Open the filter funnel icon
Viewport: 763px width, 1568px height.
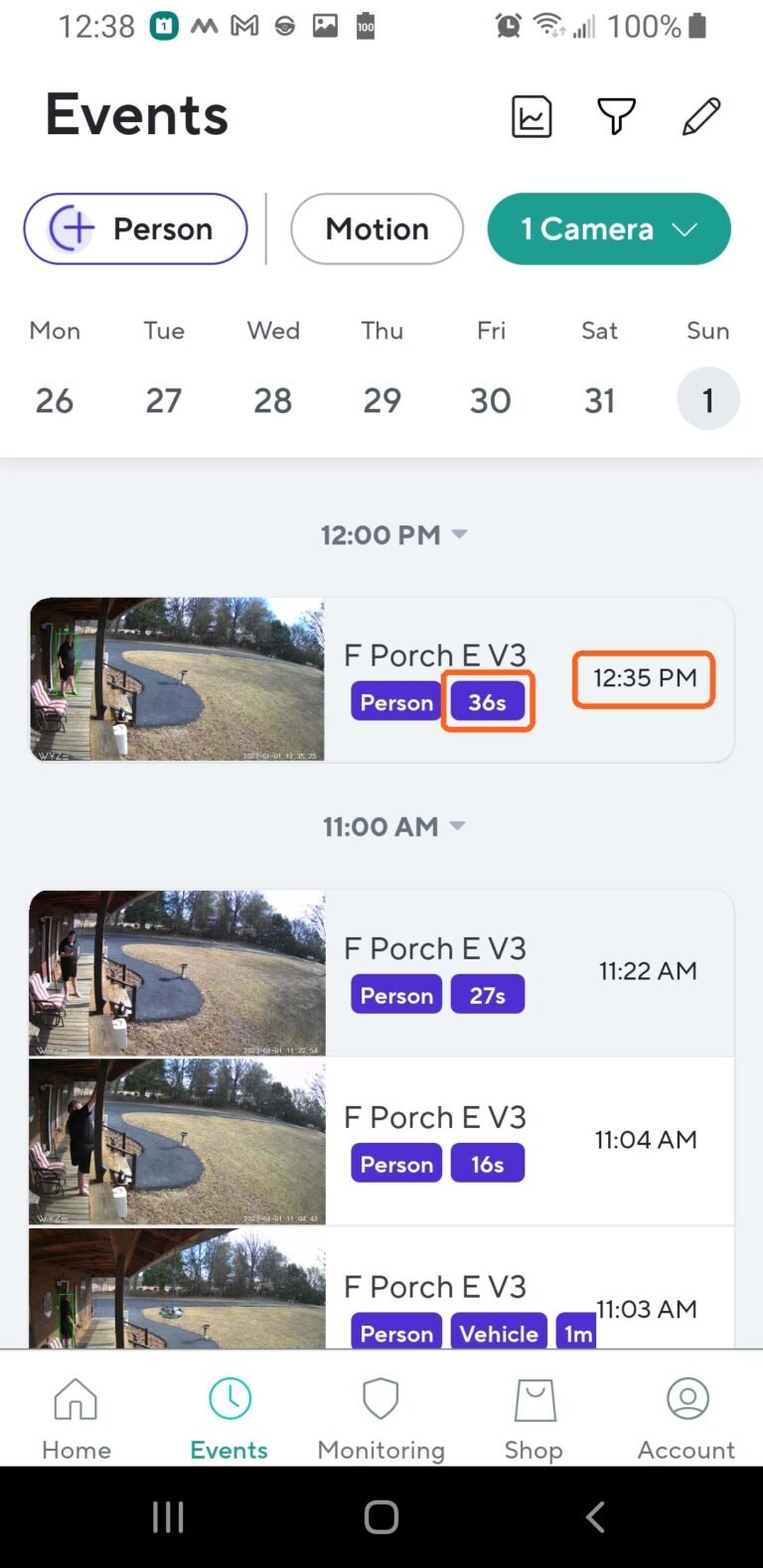pyautogui.click(x=616, y=115)
